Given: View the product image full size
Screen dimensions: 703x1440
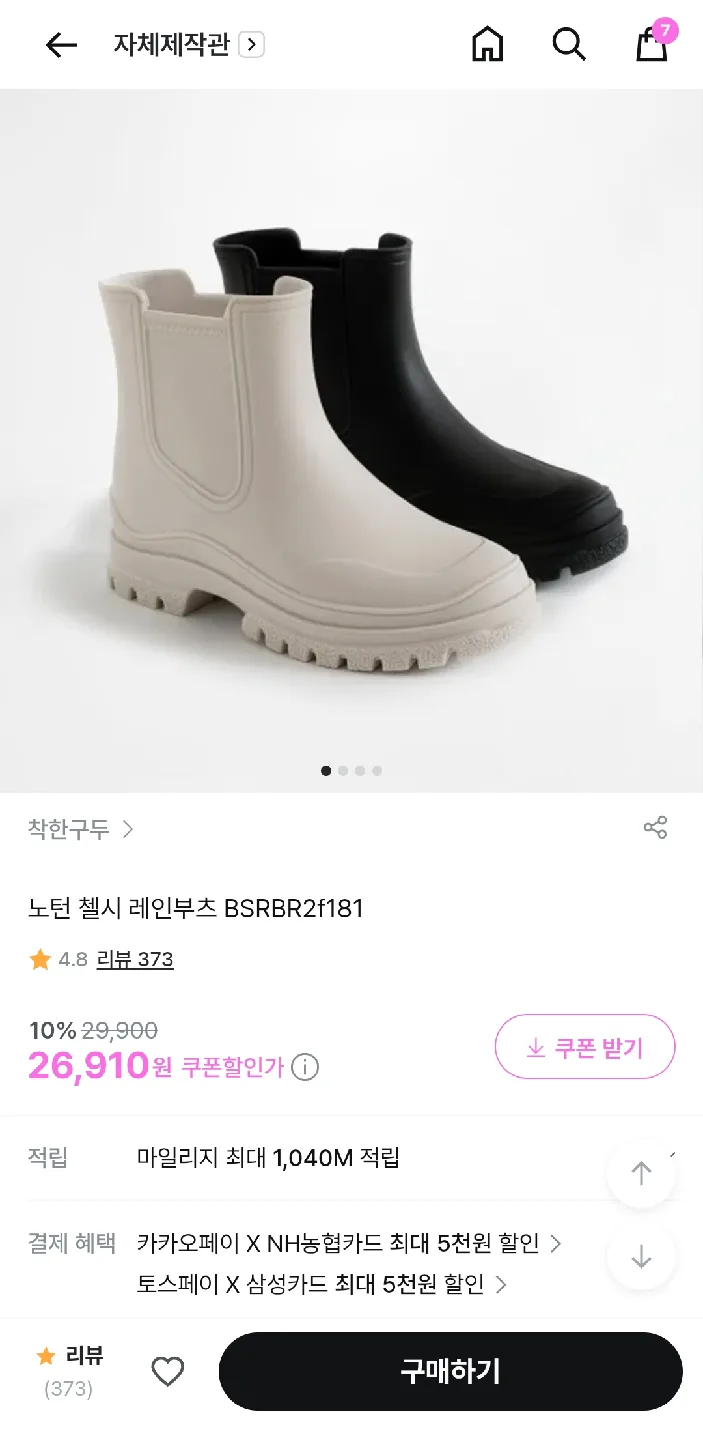Looking at the screenshot, I should 351,440.
